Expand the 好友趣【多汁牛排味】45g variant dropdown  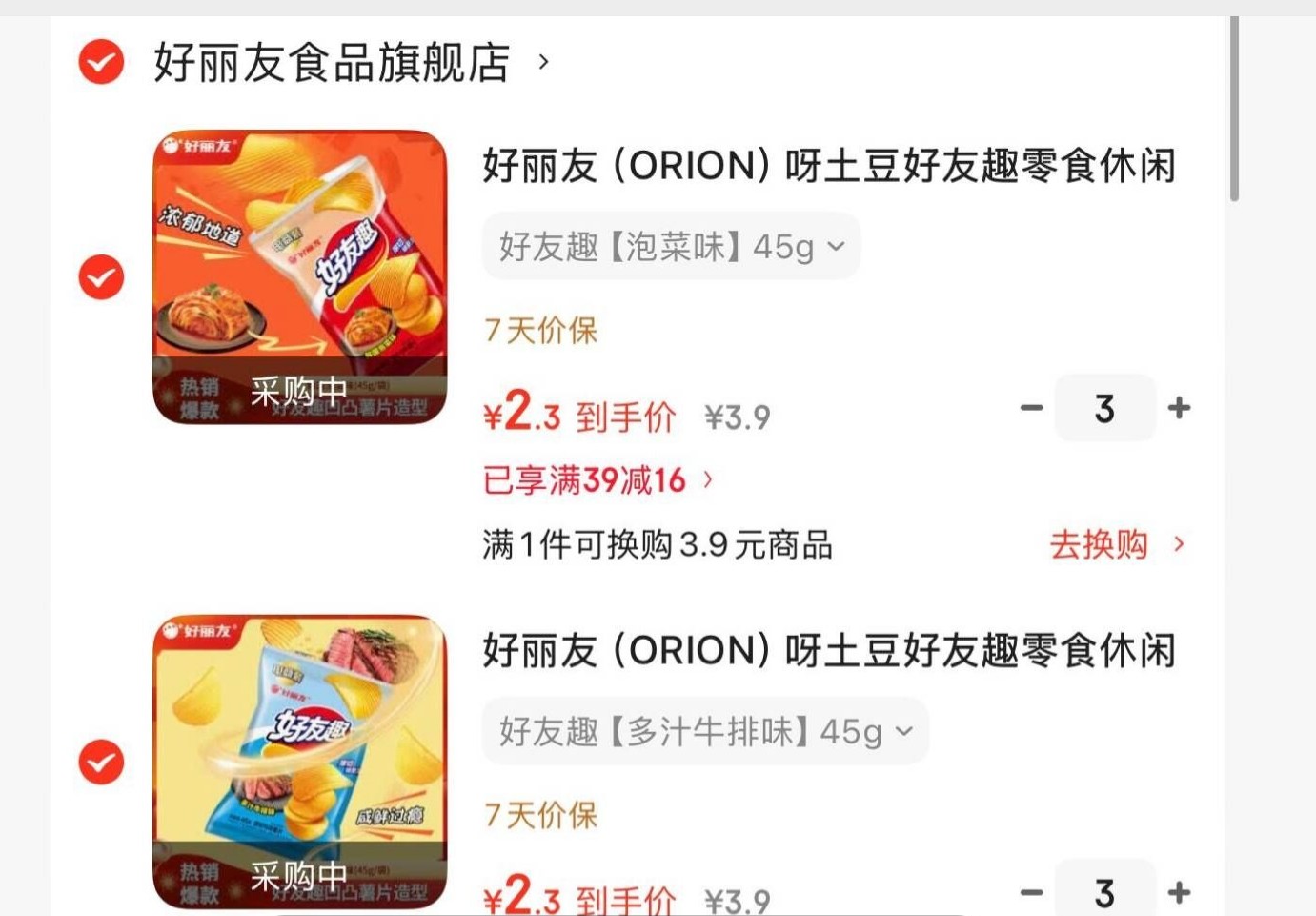(x=705, y=732)
